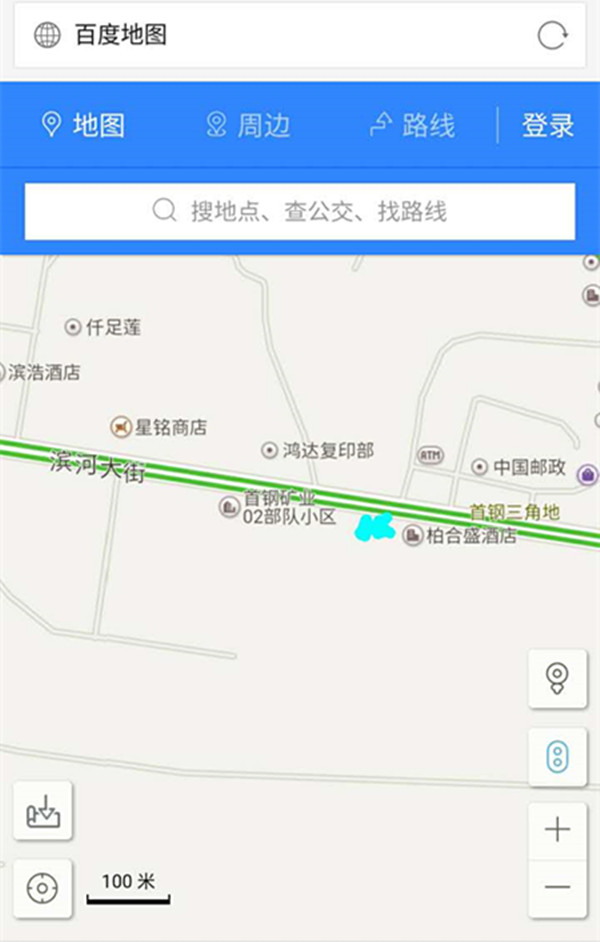
Task: Zoom out with the minus button
Action: pyautogui.click(x=557, y=887)
